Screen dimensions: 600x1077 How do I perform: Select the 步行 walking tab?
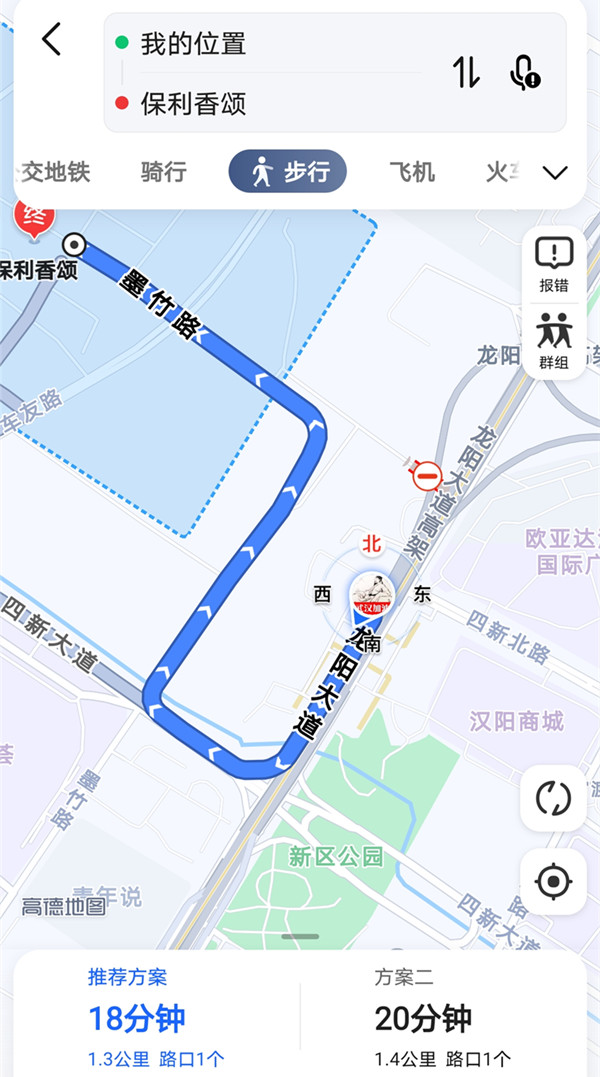(287, 171)
